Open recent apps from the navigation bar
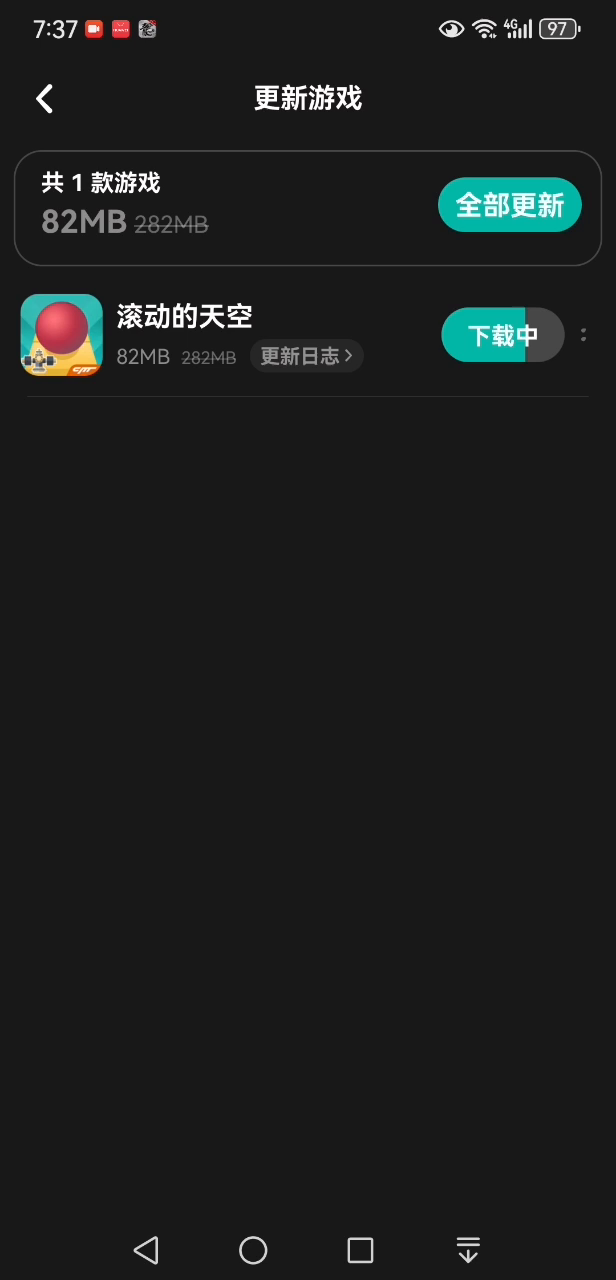Image resolution: width=616 pixels, height=1280 pixels. point(360,1250)
